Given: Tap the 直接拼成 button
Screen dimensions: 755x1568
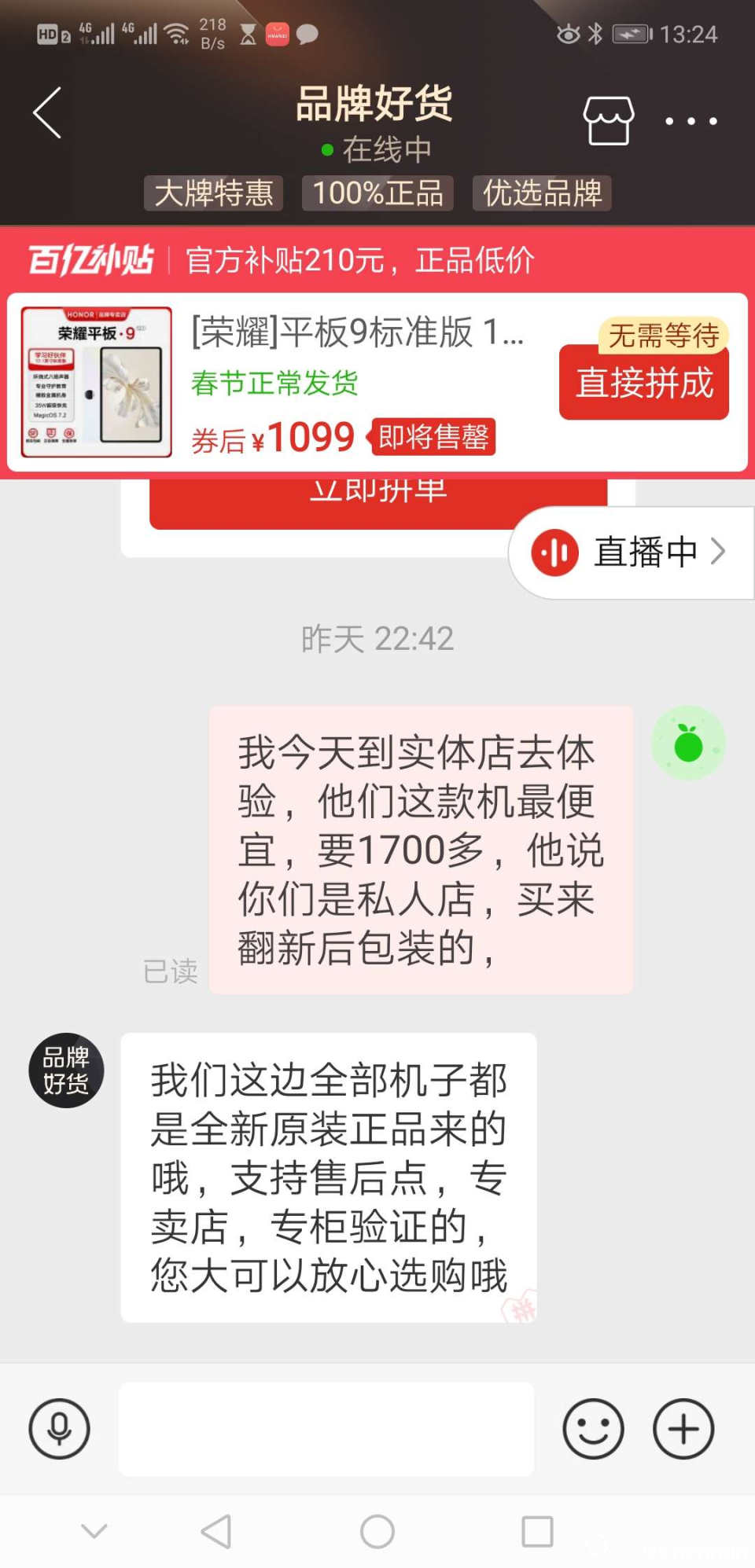Looking at the screenshot, I should [643, 383].
